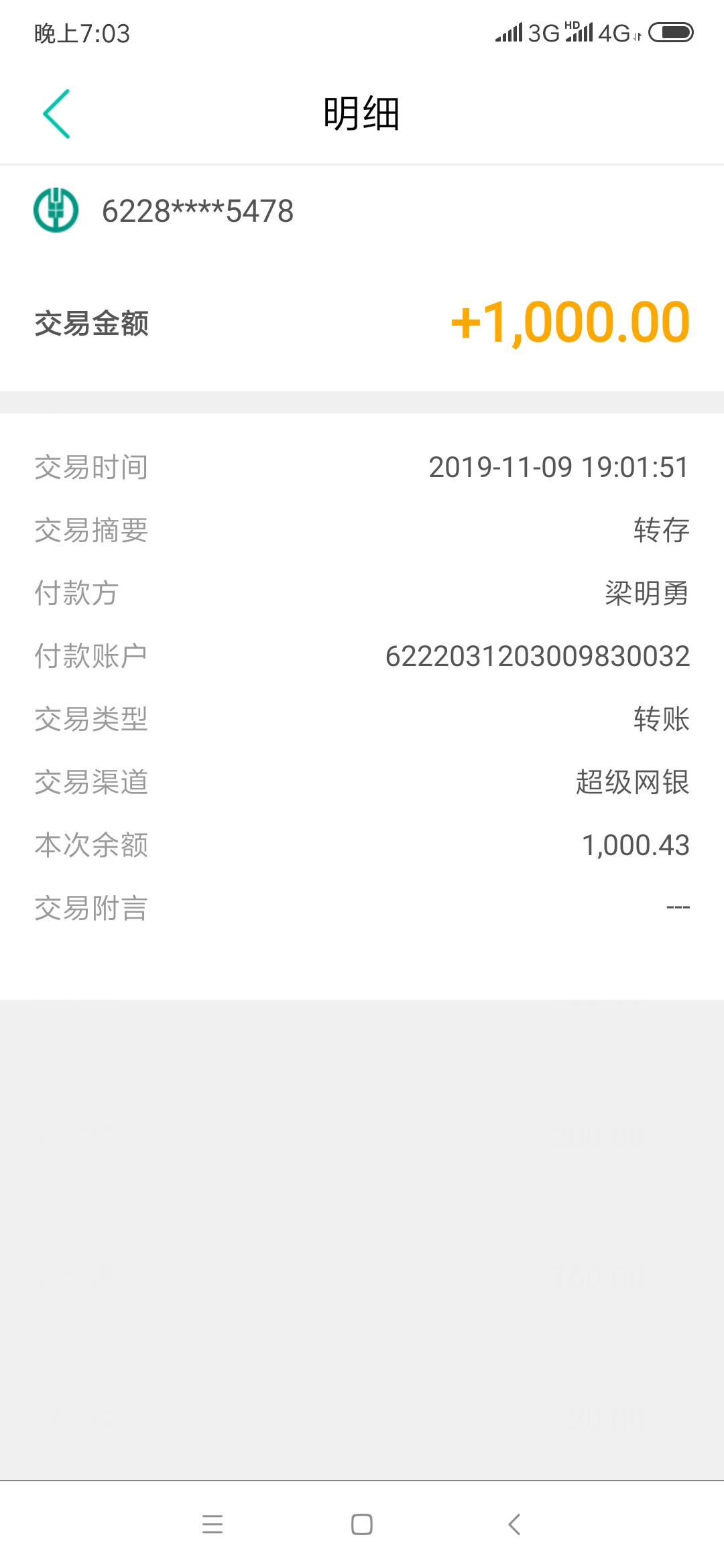The image size is (724, 1568).
Task: Tap the system home button
Action: pyautogui.click(x=362, y=1524)
